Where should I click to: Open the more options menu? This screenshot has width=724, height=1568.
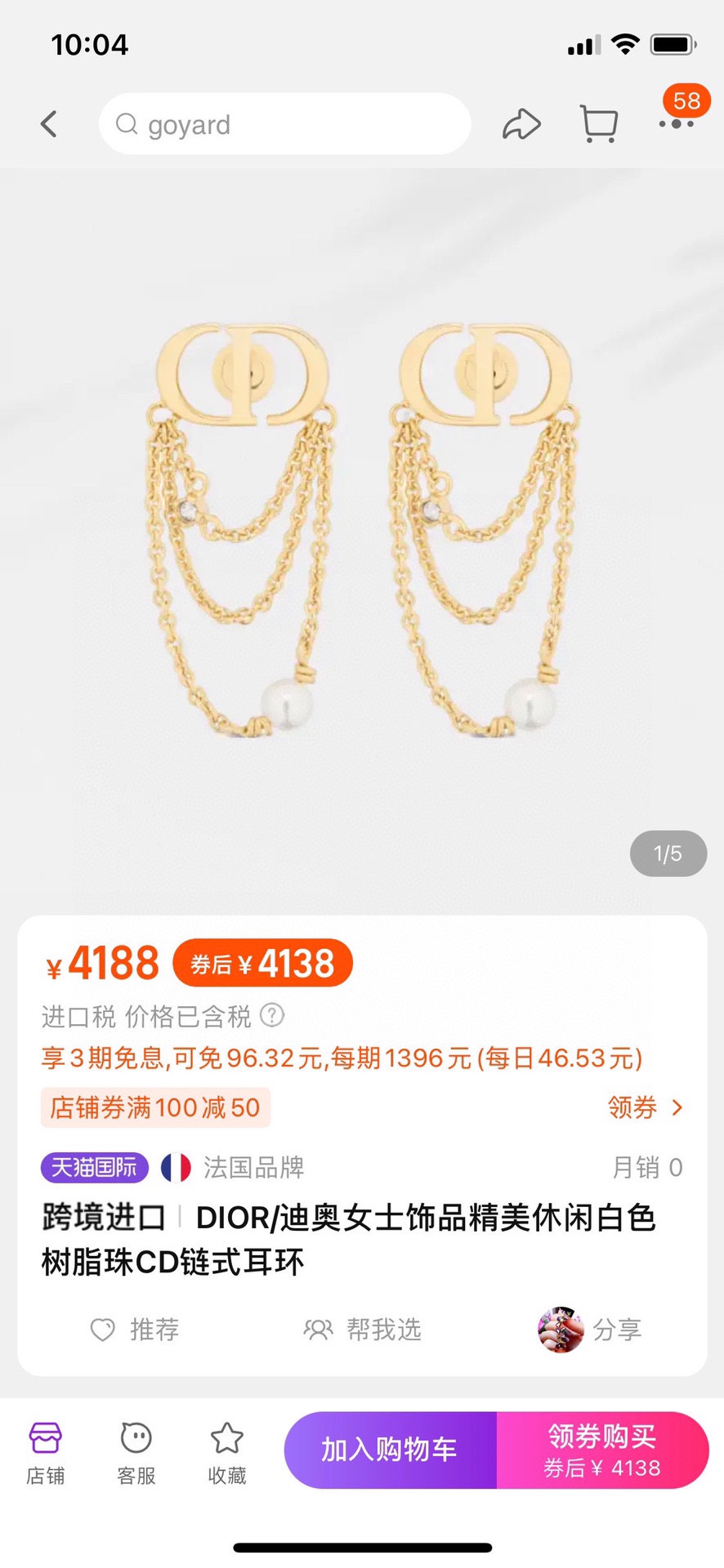tap(677, 124)
